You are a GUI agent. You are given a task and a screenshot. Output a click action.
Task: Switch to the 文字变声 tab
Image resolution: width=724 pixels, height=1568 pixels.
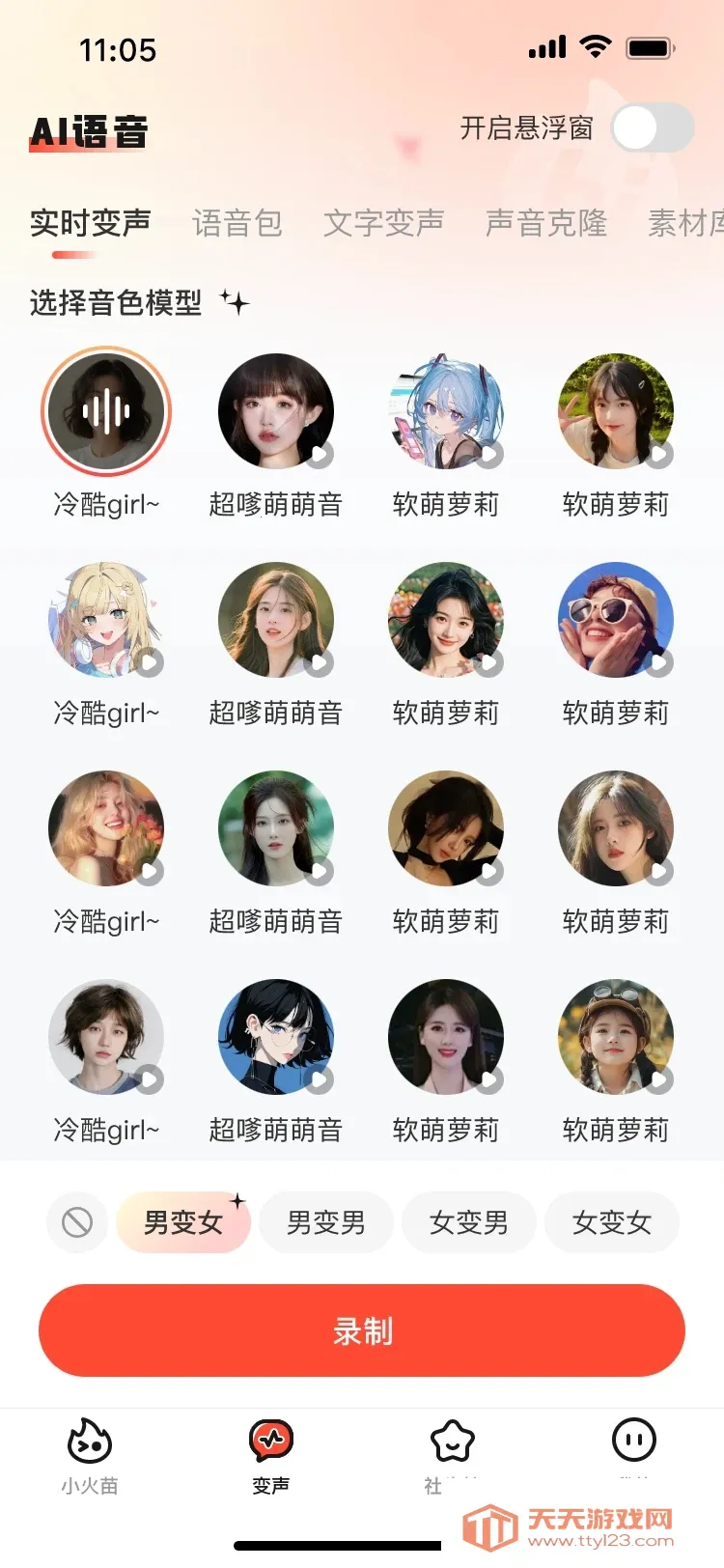pyautogui.click(x=383, y=223)
